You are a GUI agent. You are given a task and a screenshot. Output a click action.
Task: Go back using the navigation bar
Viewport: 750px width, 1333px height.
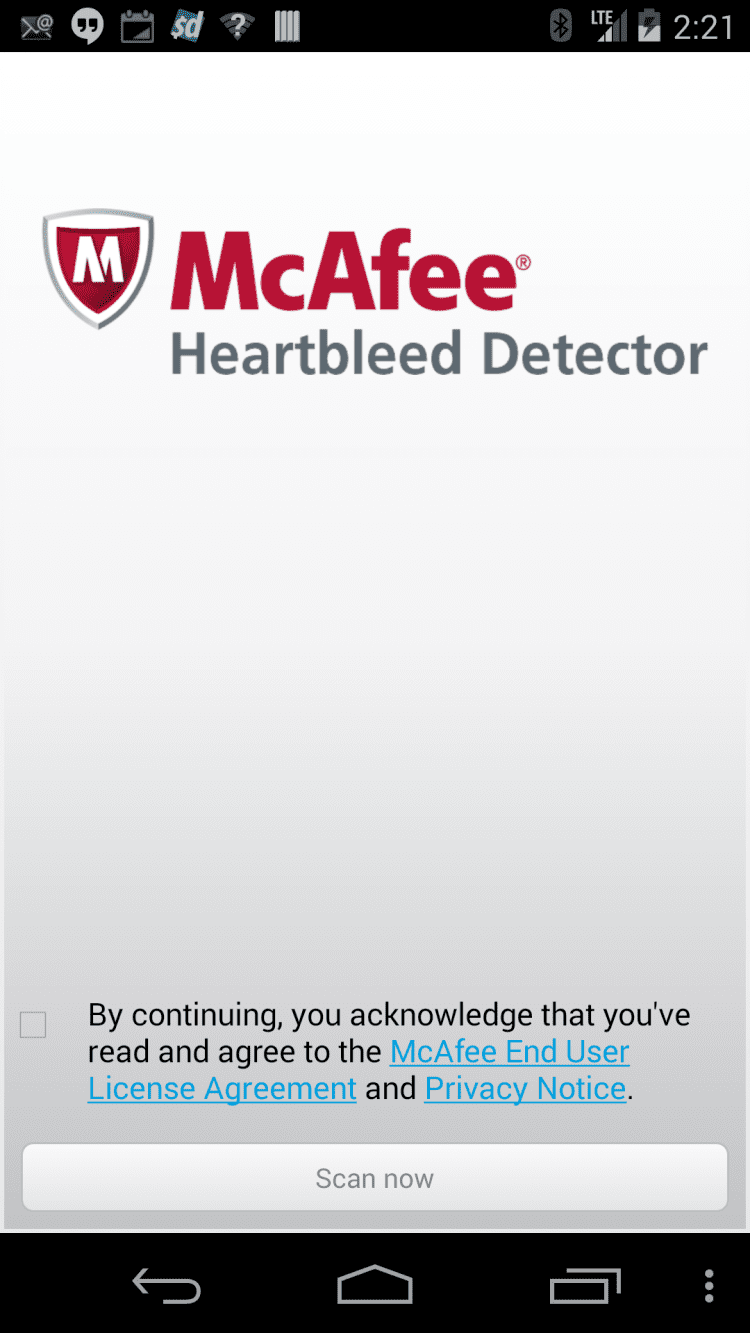[x=167, y=1286]
